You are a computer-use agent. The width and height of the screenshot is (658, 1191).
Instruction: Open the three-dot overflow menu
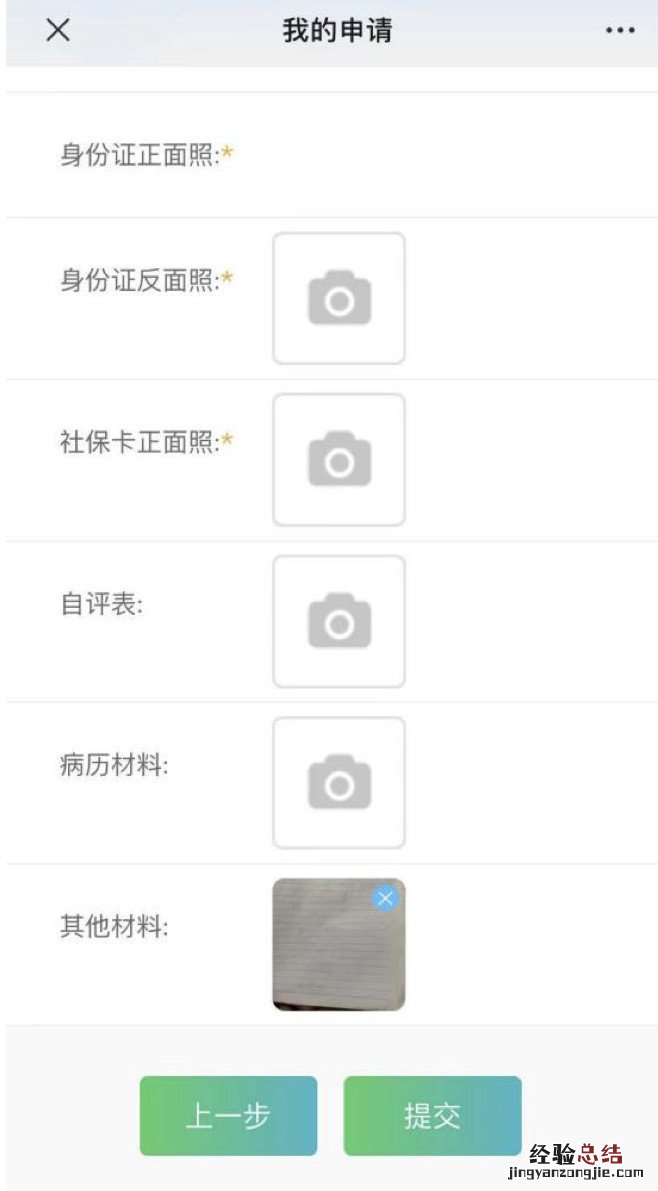(x=620, y=30)
